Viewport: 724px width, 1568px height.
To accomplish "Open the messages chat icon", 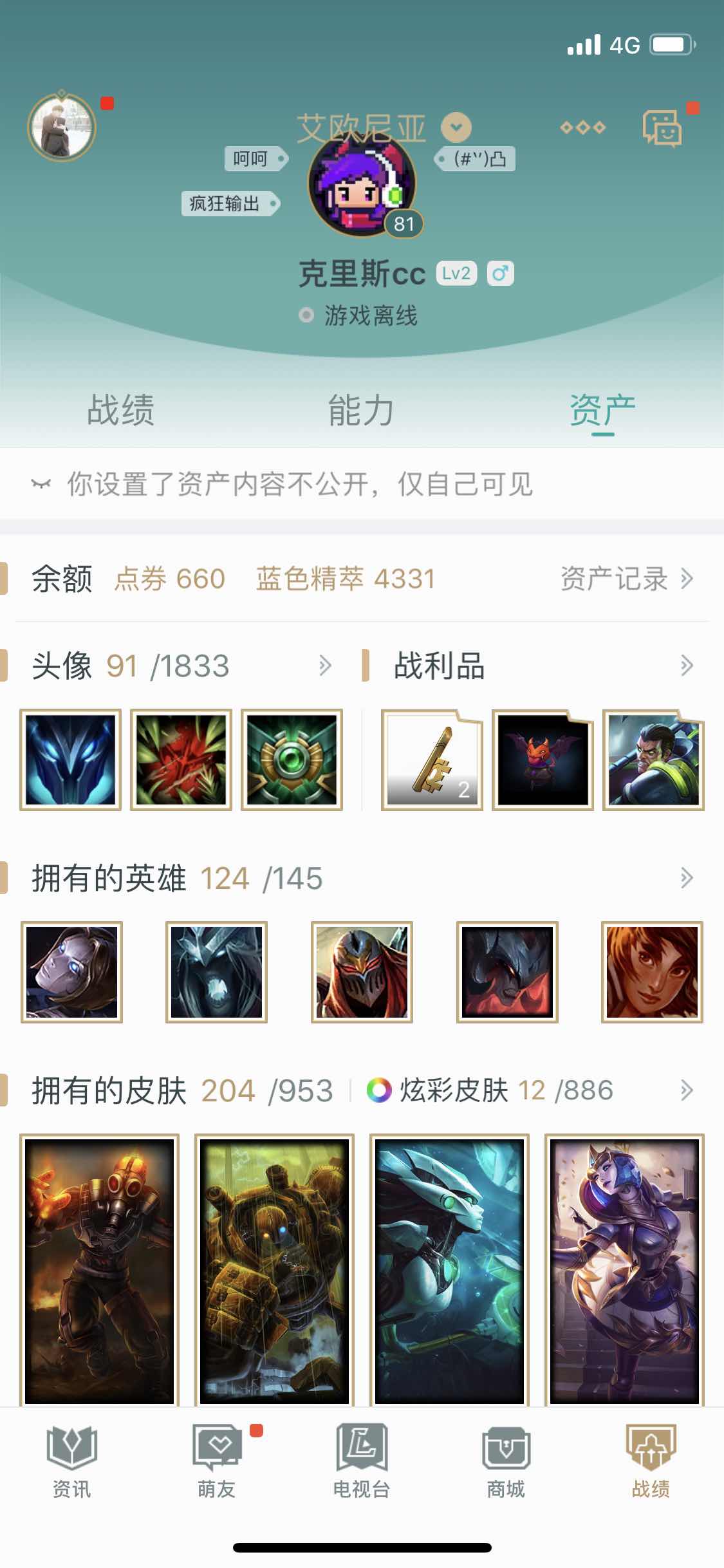I will pos(662,128).
